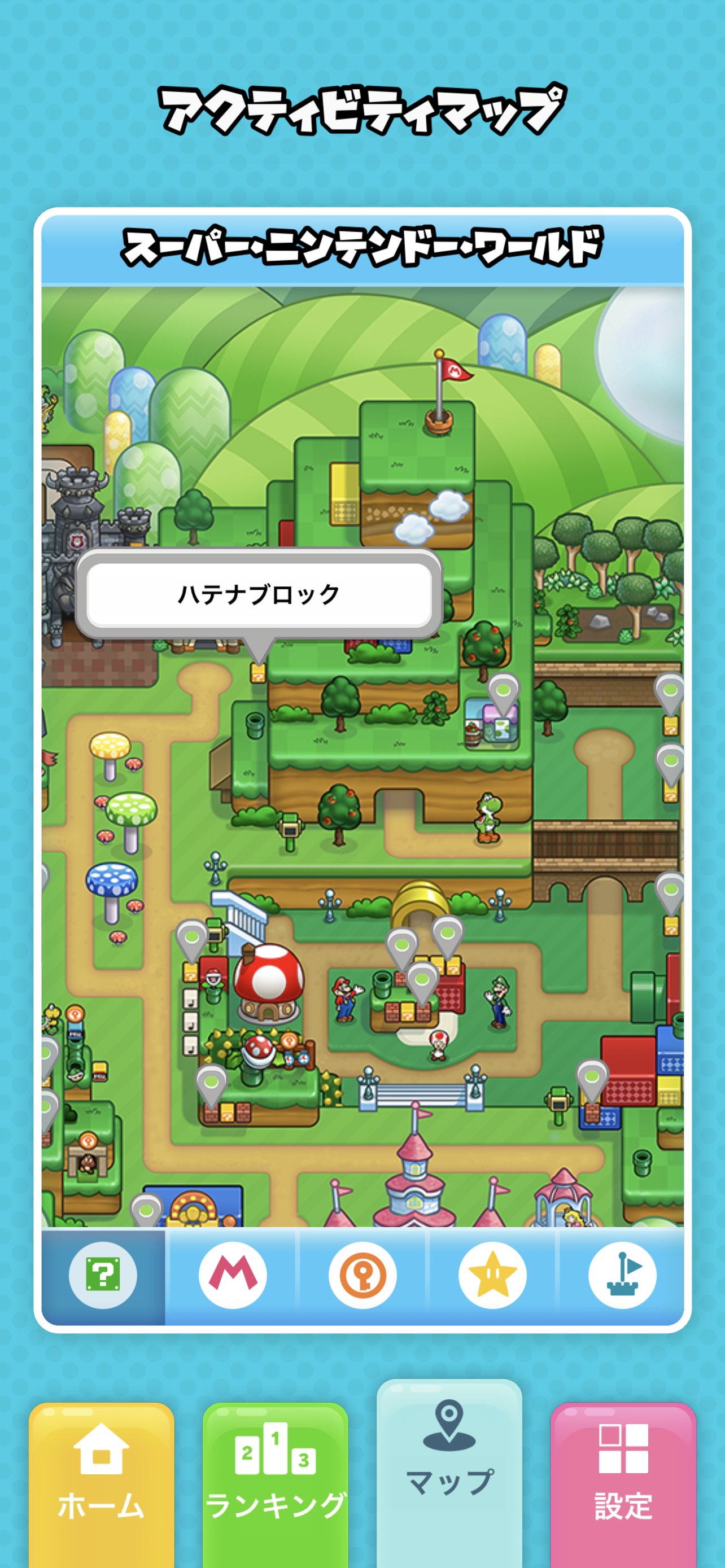Switch to the マップ tab

[x=449, y=1473]
